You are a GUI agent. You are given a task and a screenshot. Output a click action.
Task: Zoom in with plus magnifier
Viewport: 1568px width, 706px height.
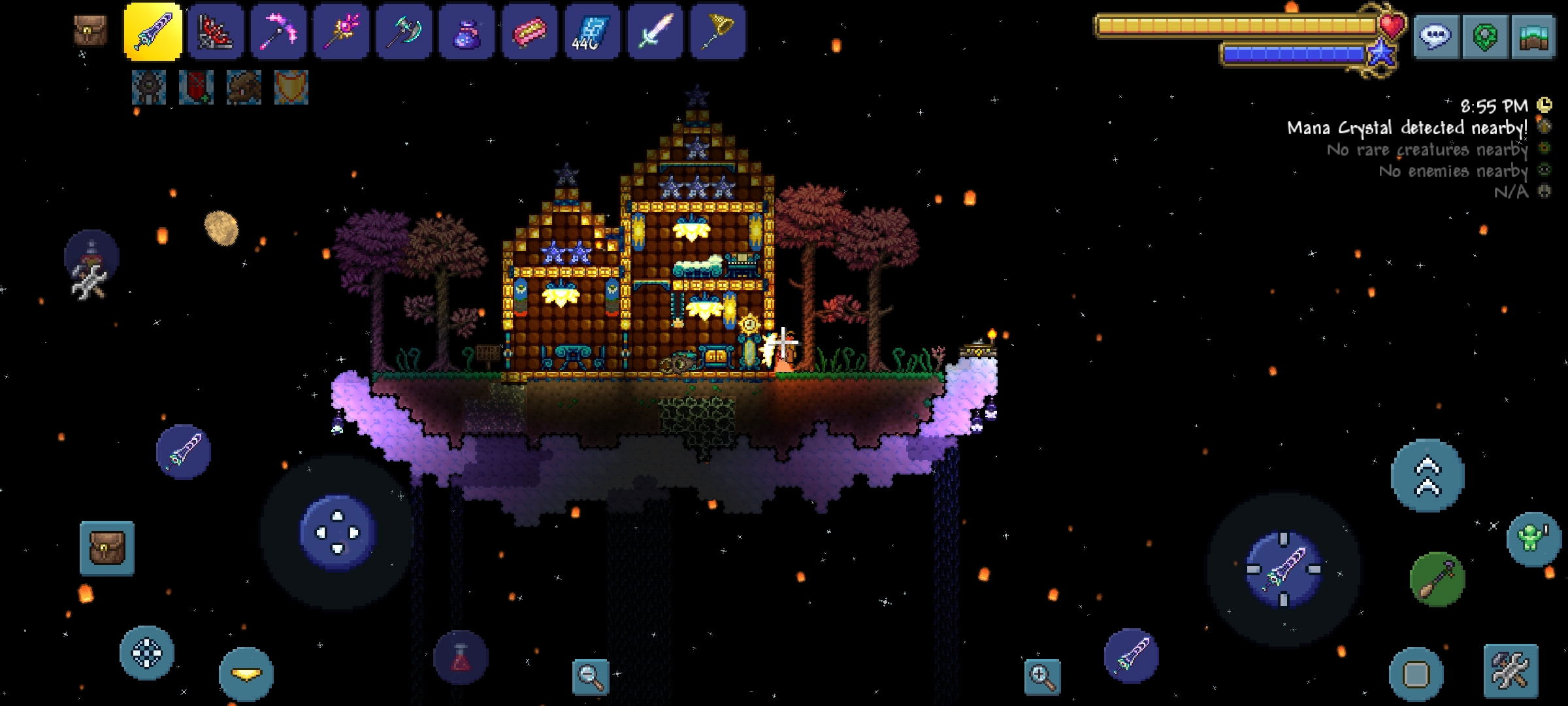click(x=1041, y=677)
